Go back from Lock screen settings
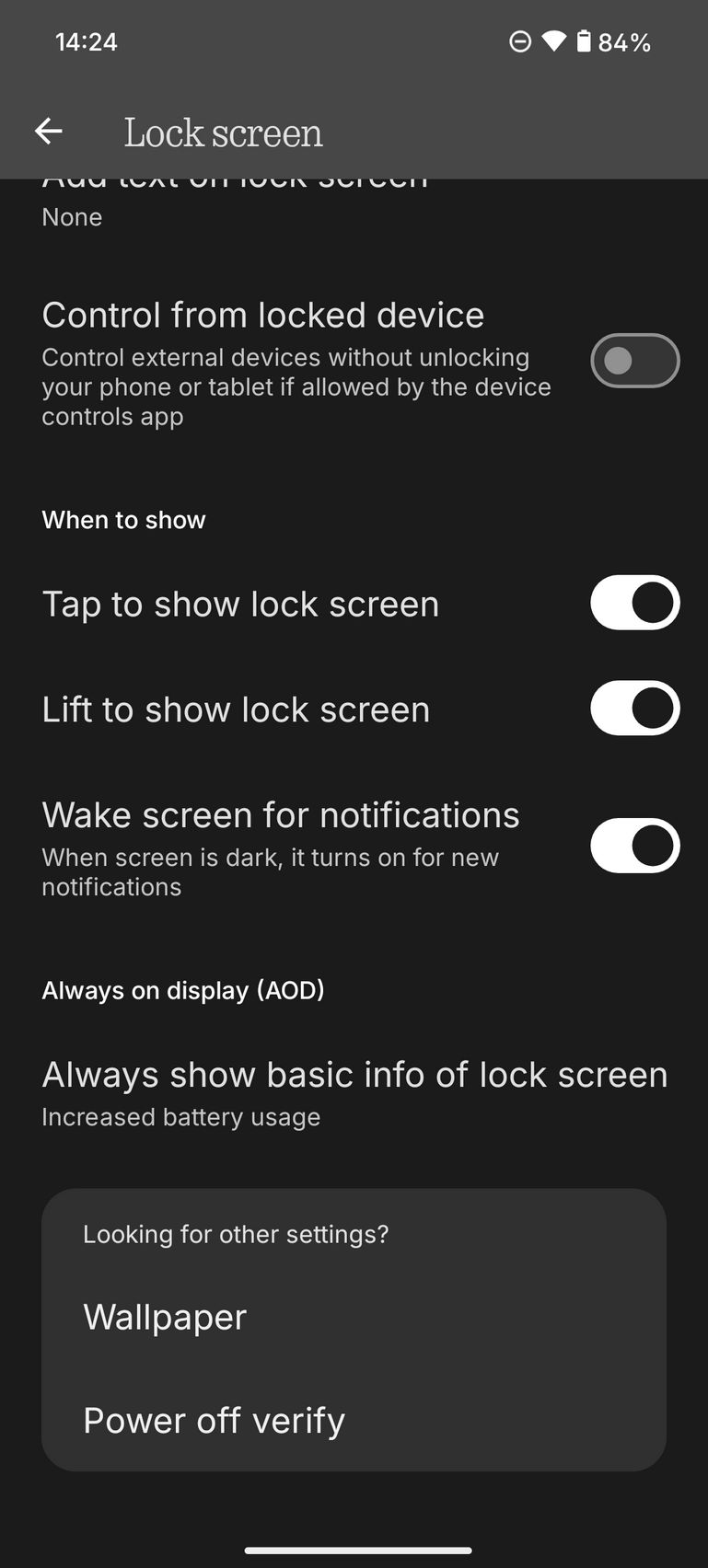Image resolution: width=708 pixels, height=1568 pixels. [x=49, y=132]
